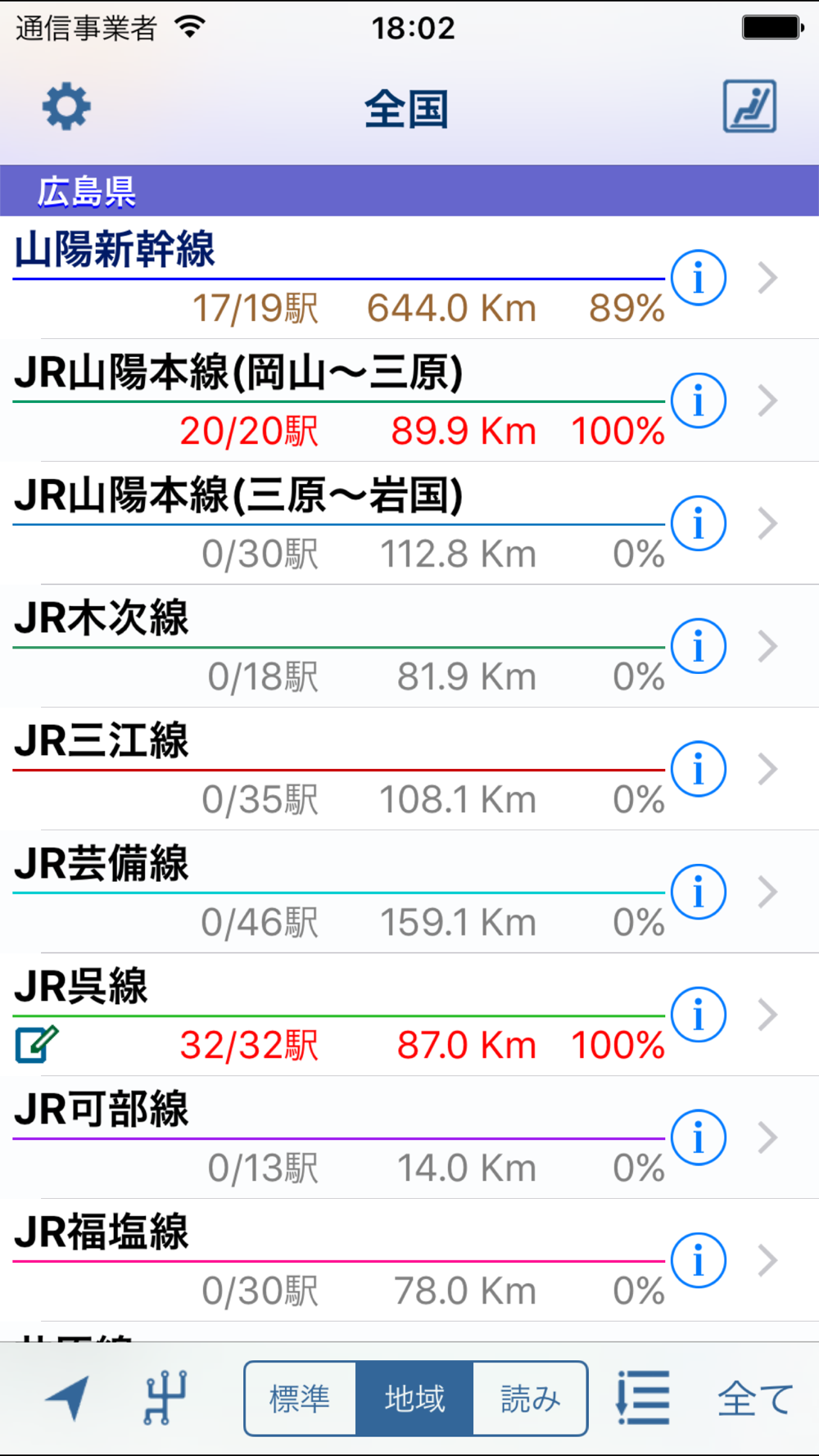Open the JR可部線 line

409,1137
